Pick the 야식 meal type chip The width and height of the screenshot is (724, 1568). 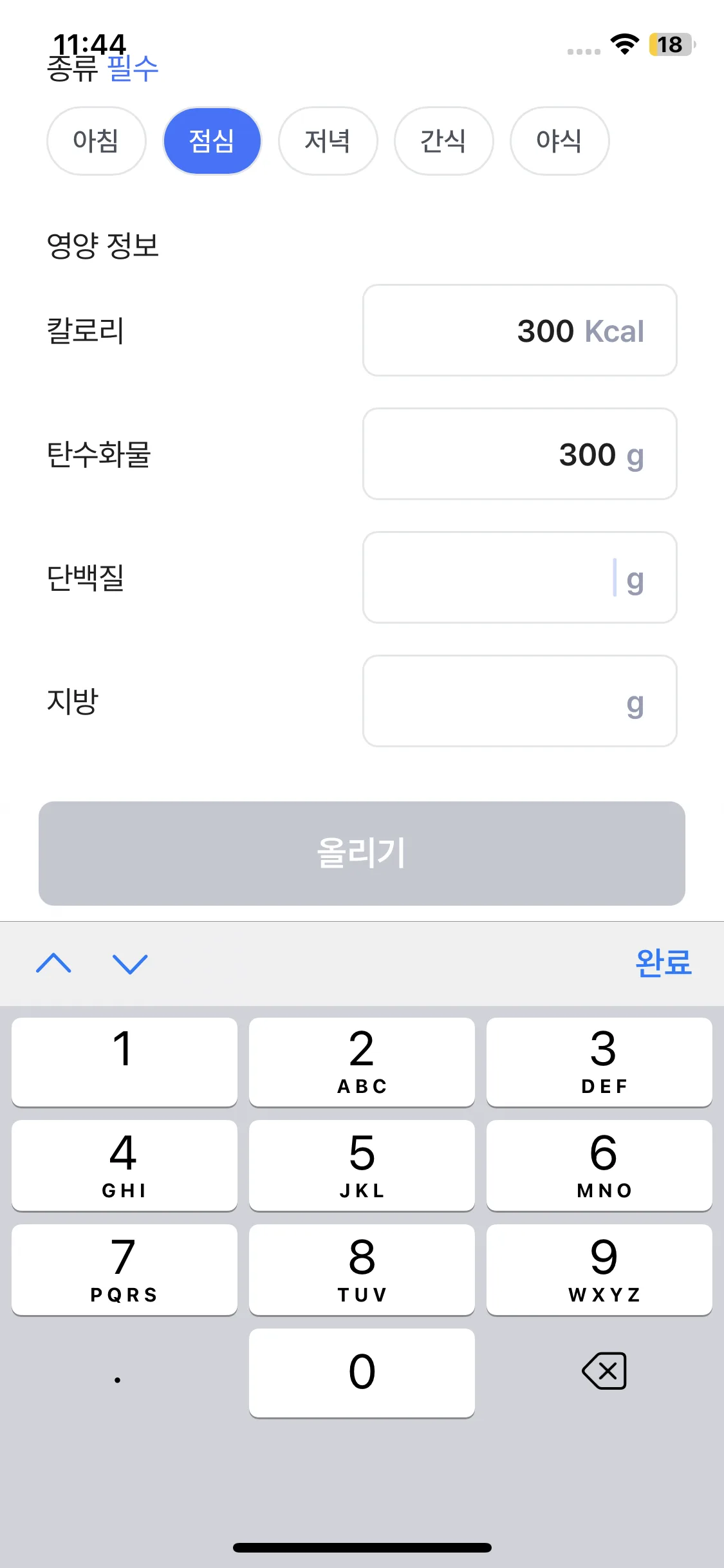pyautogui.click(x=559, y=141)
